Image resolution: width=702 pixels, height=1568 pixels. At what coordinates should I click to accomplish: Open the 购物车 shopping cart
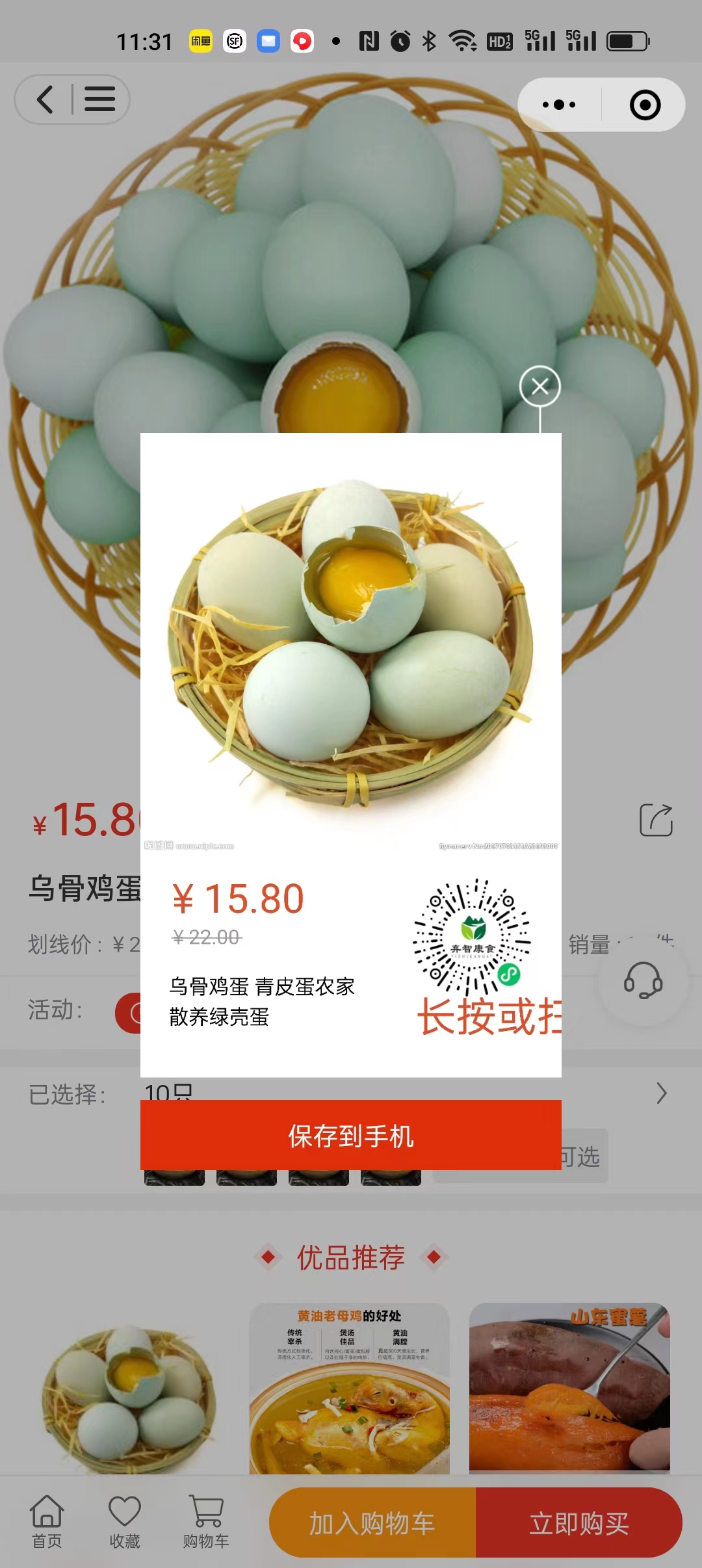pos(206,1522)
